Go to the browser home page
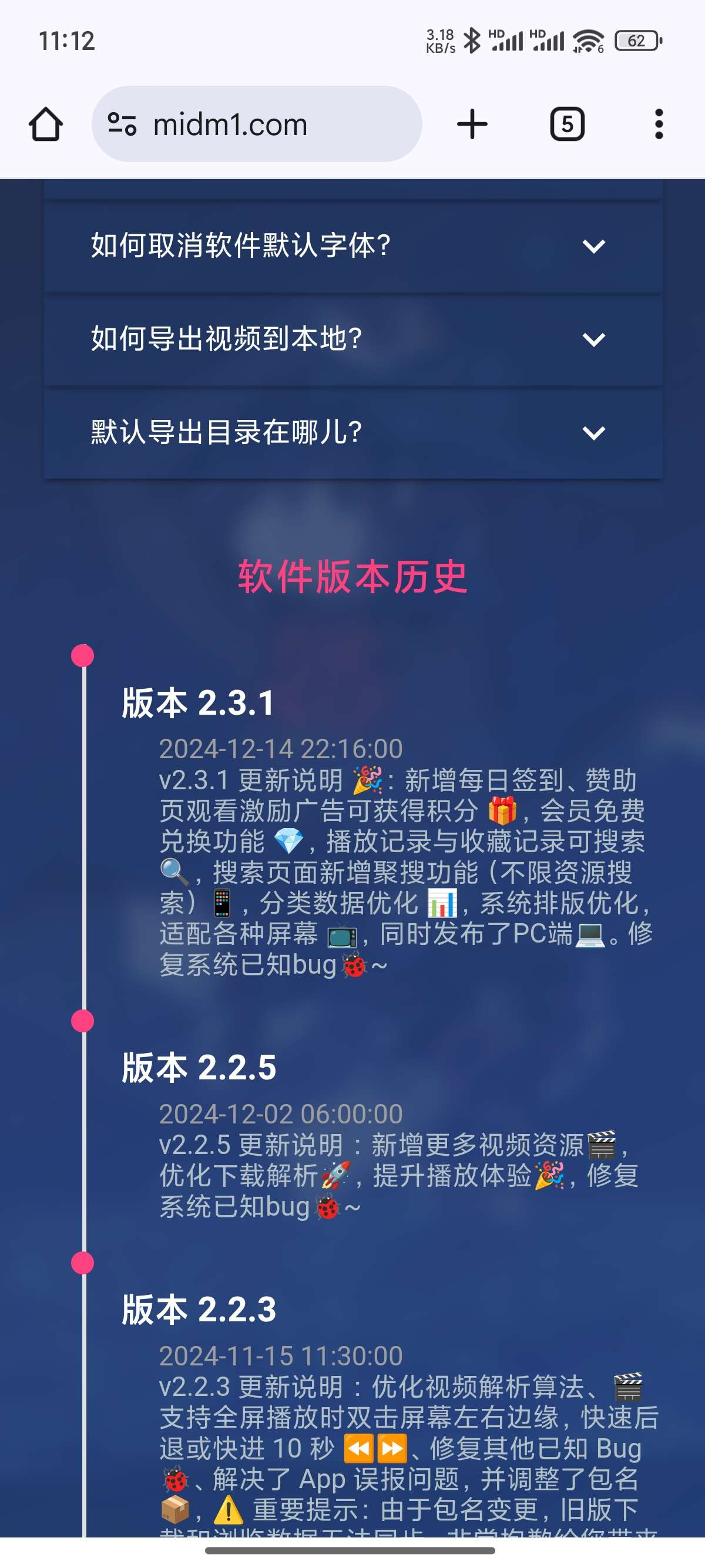The image size is (705, 1568). point(46,124)
